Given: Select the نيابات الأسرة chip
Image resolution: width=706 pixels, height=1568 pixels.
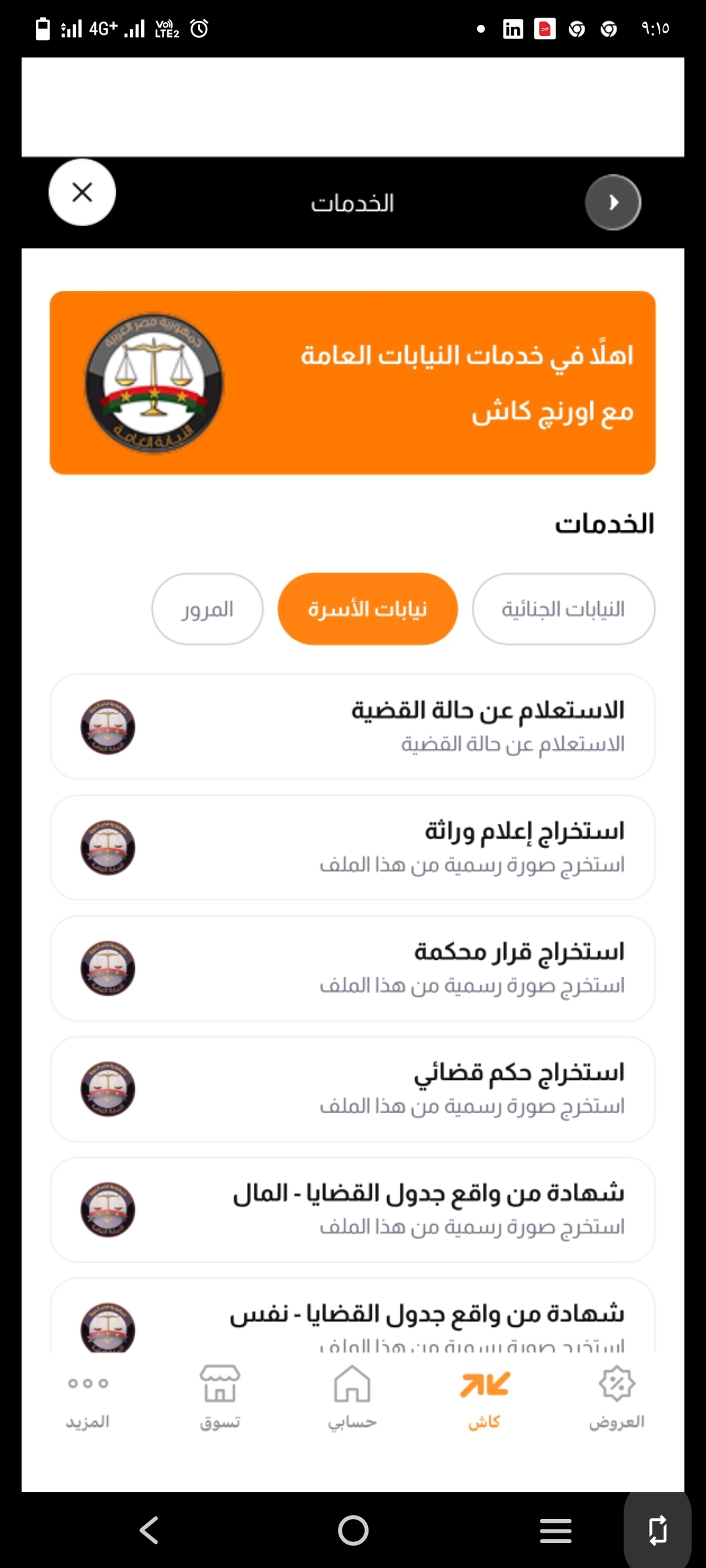Looking at the screenshot, I should pyautogui.click(x=367, y=609).
